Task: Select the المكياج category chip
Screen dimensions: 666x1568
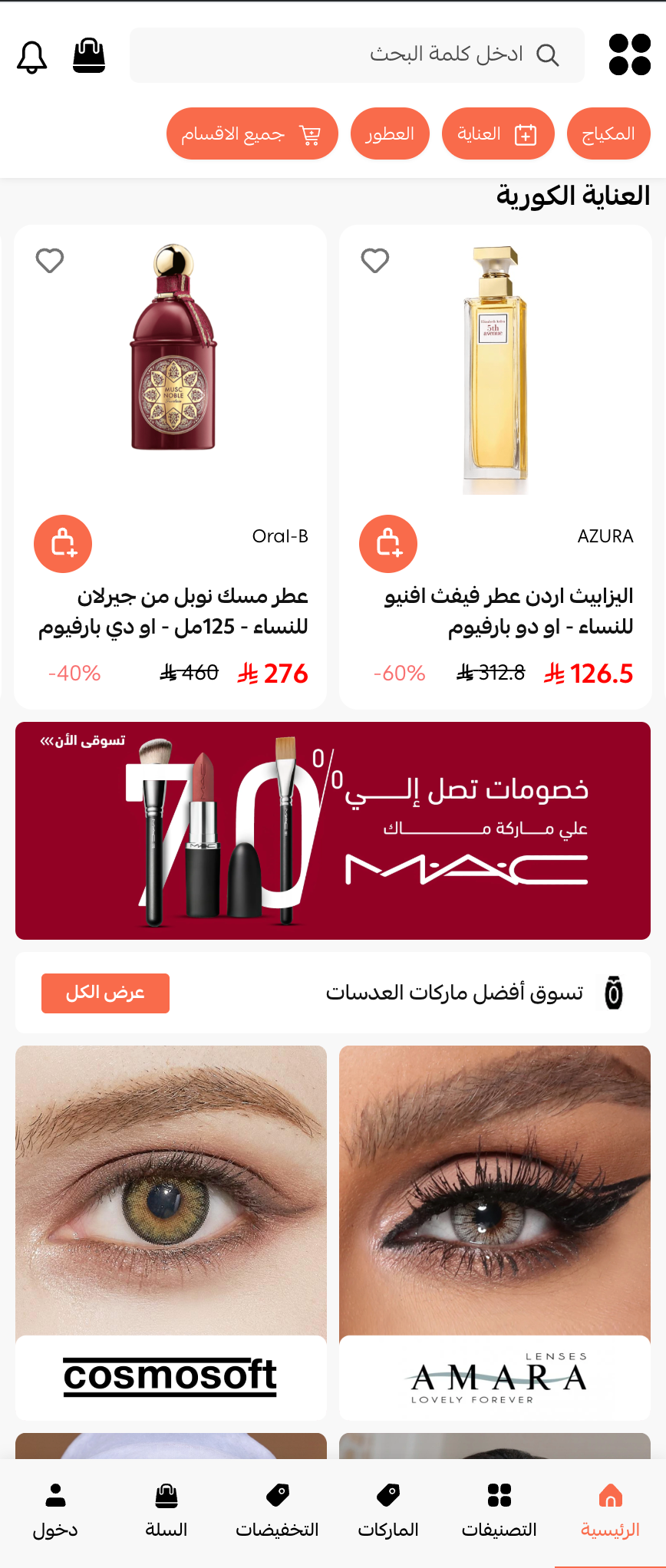Action: (x=608, y=134)
